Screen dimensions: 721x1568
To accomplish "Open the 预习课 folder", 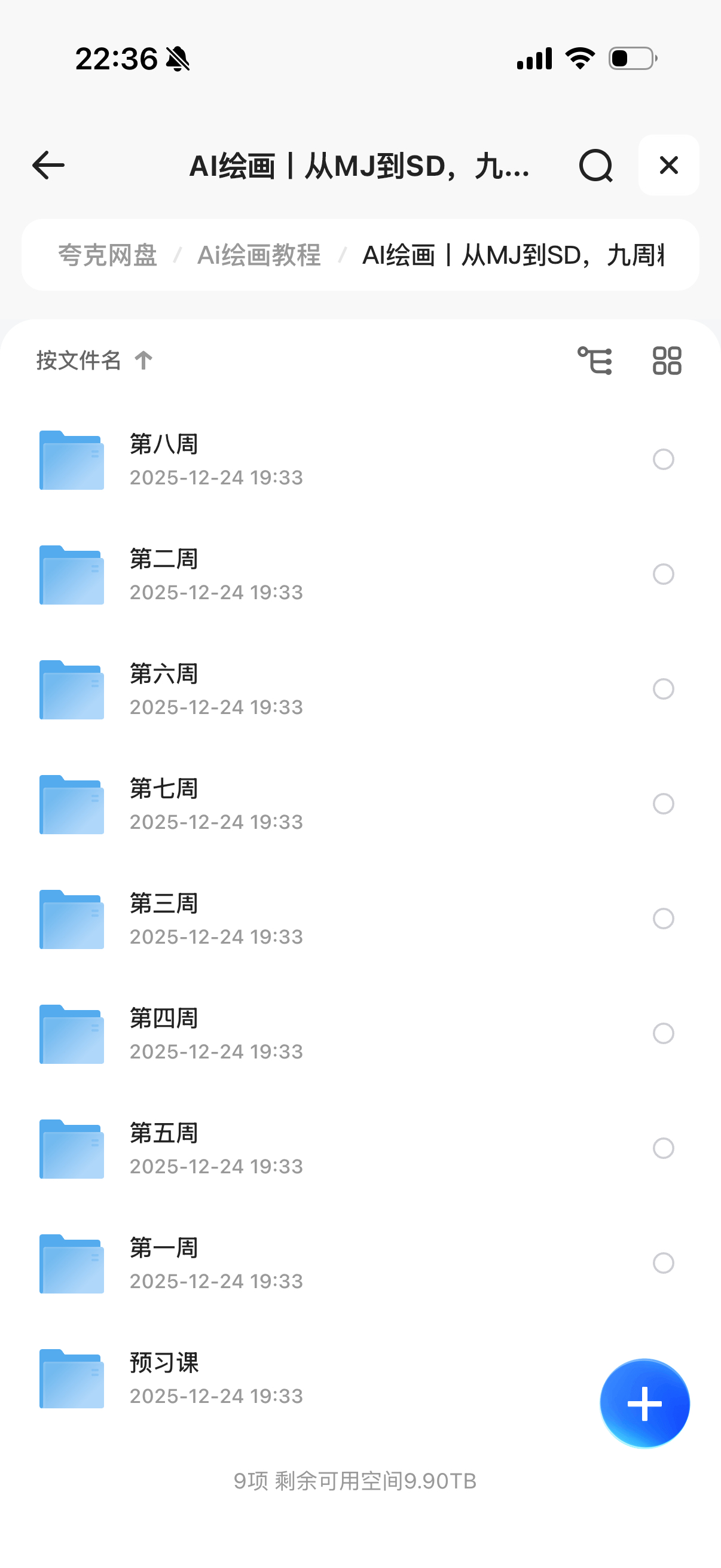I will coord(164,1378).
